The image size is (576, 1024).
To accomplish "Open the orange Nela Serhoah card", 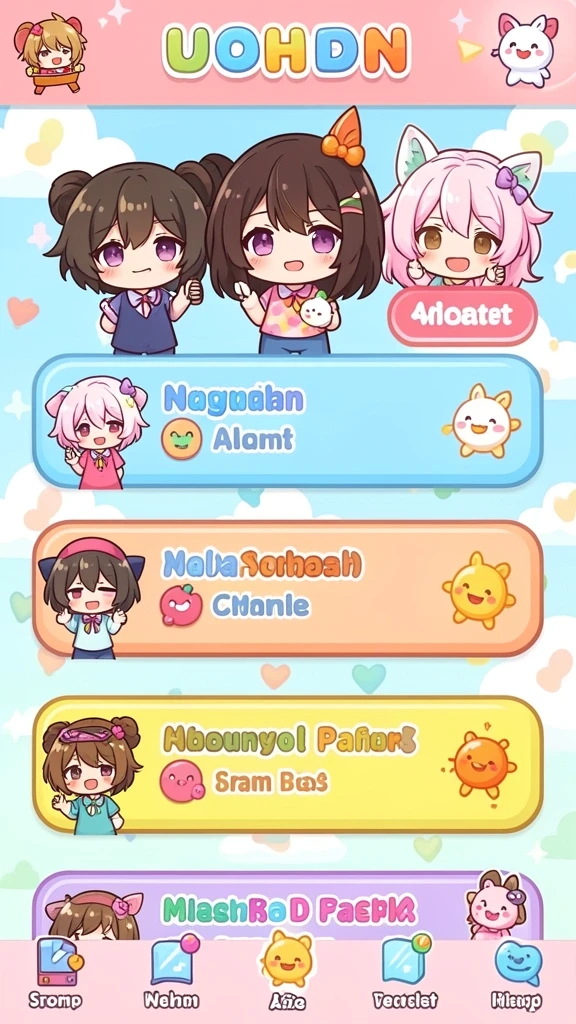I will [x=288, y=588].
